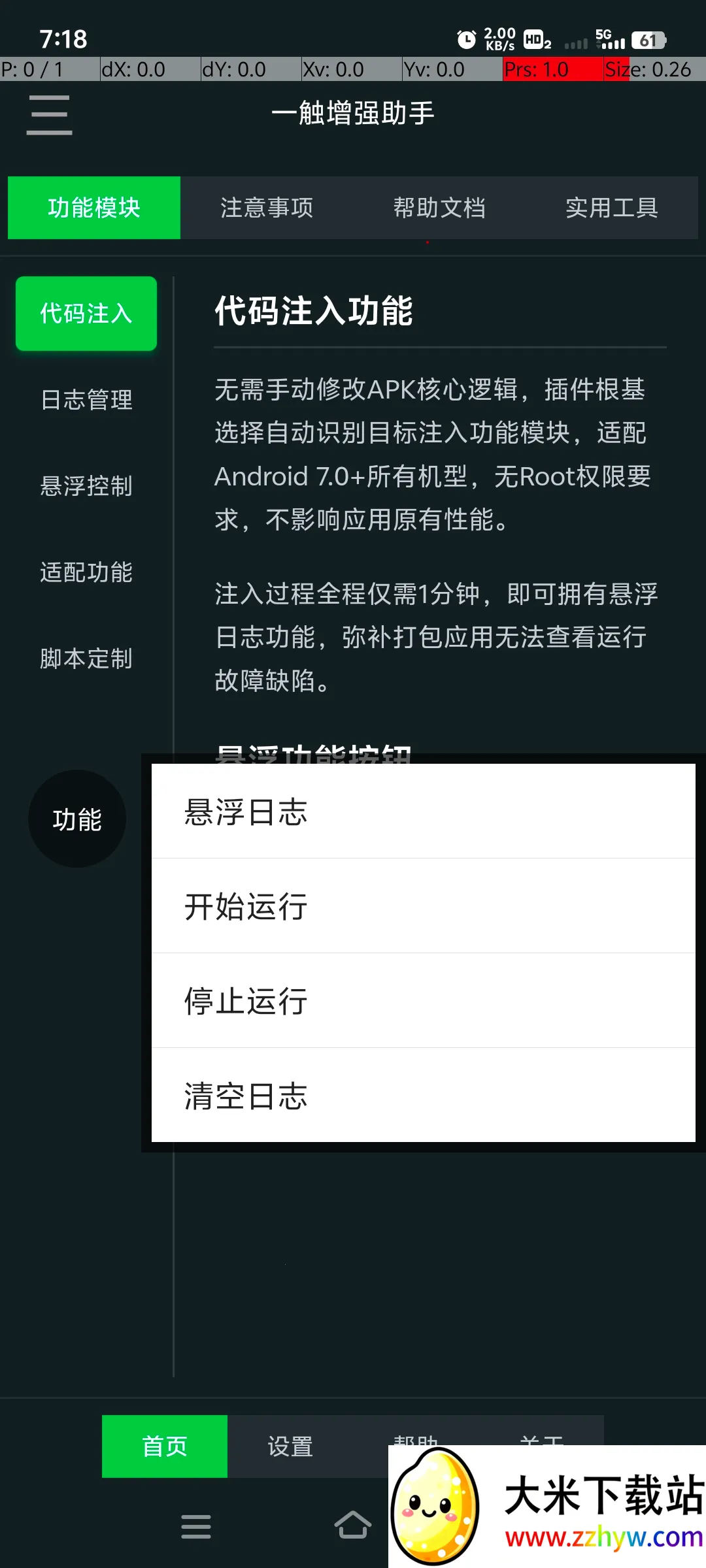Tap 清空日志 to clear logs

425,1096
